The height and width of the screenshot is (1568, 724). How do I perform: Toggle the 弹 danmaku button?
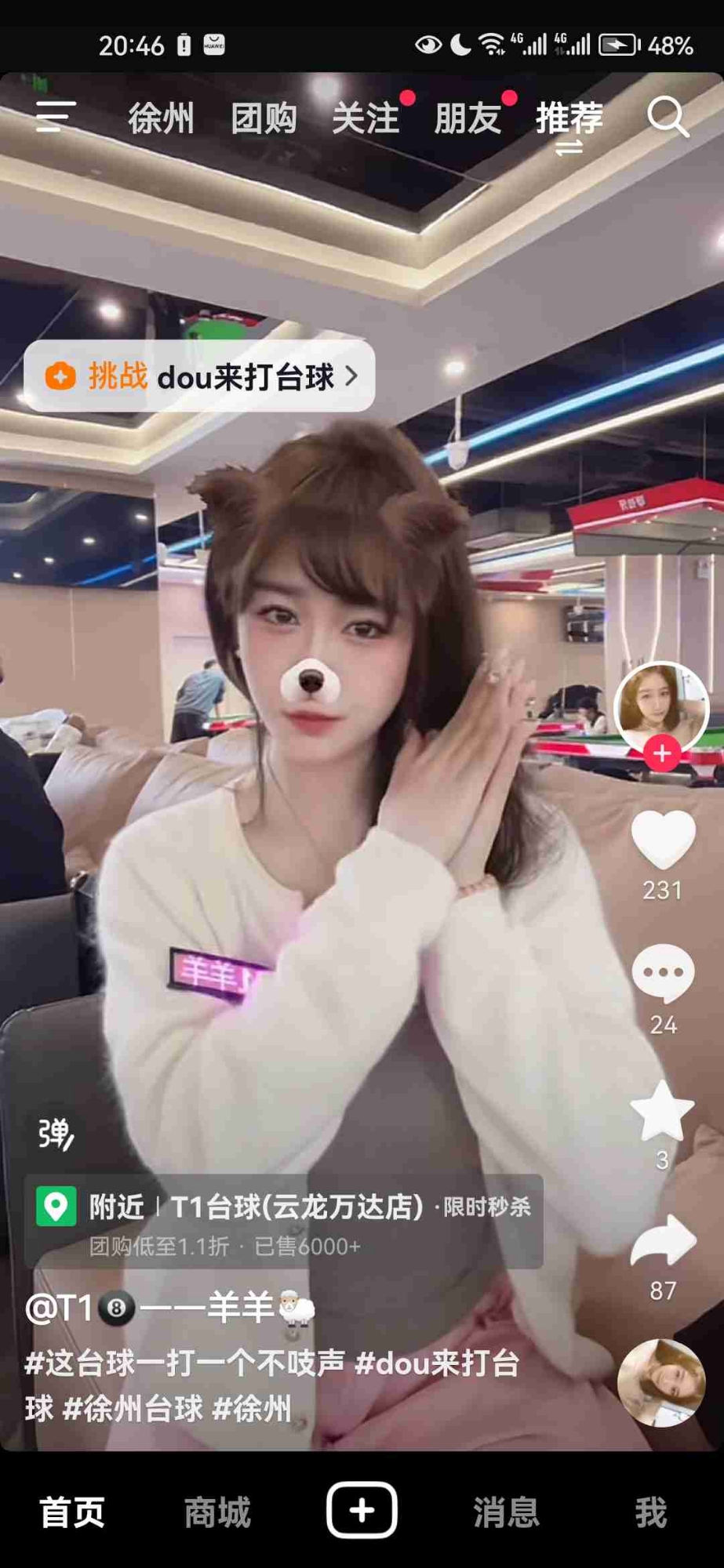(x=56, y=1134)
